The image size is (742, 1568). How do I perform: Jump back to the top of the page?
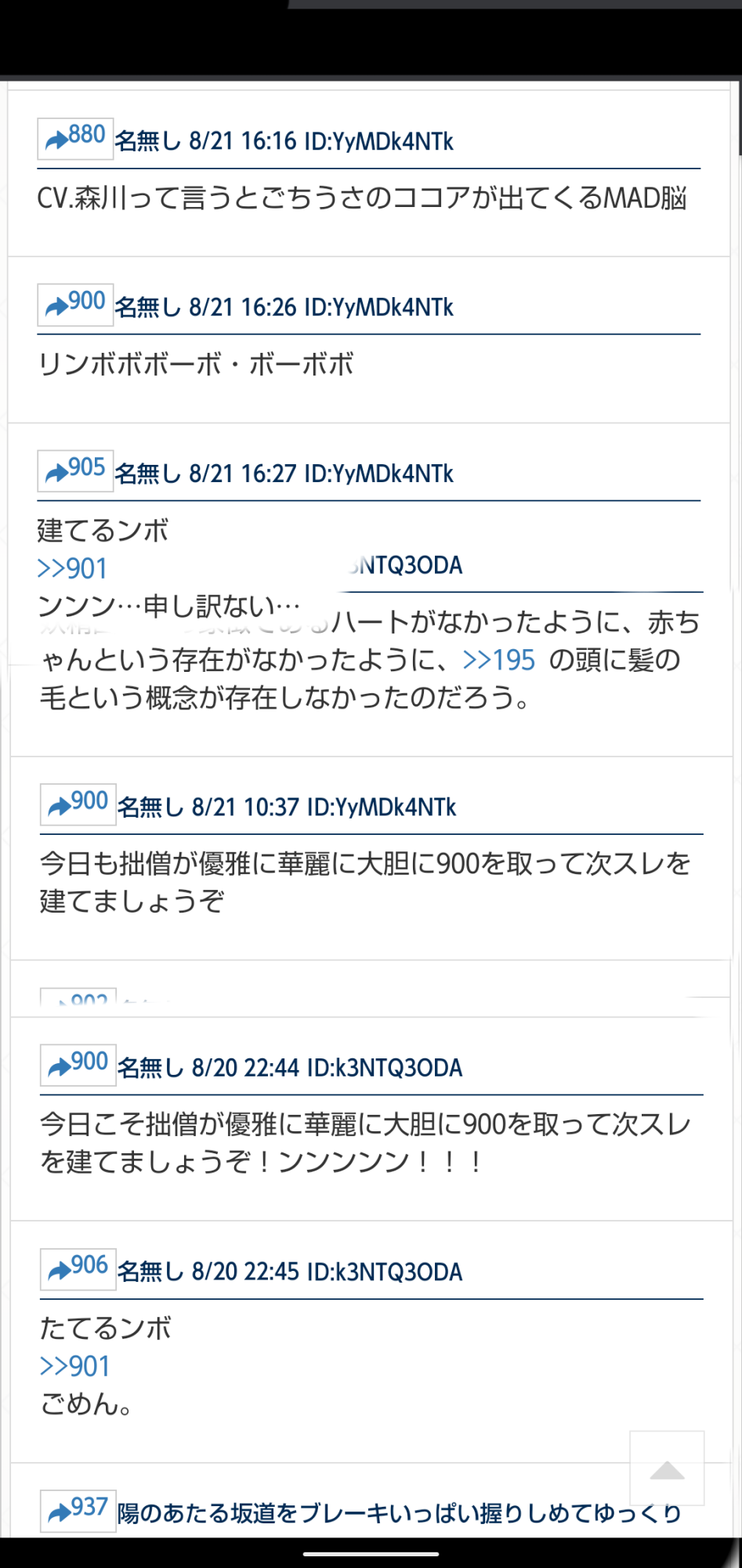click(x=667, y=1468)
